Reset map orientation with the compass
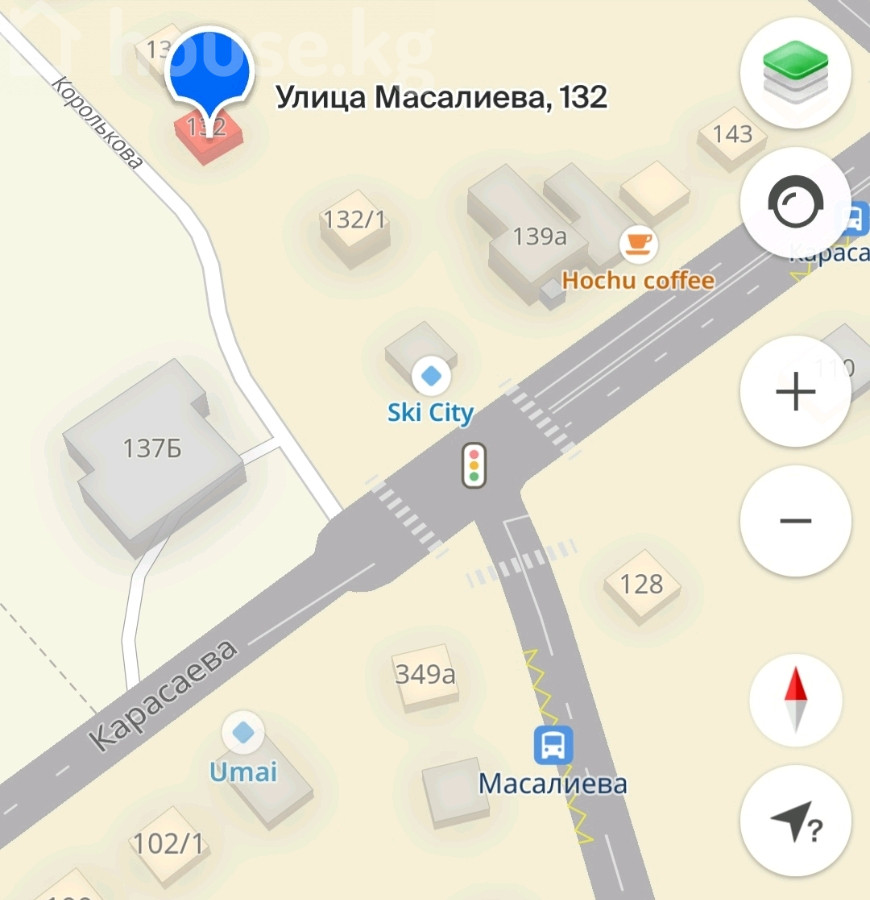 795,699
